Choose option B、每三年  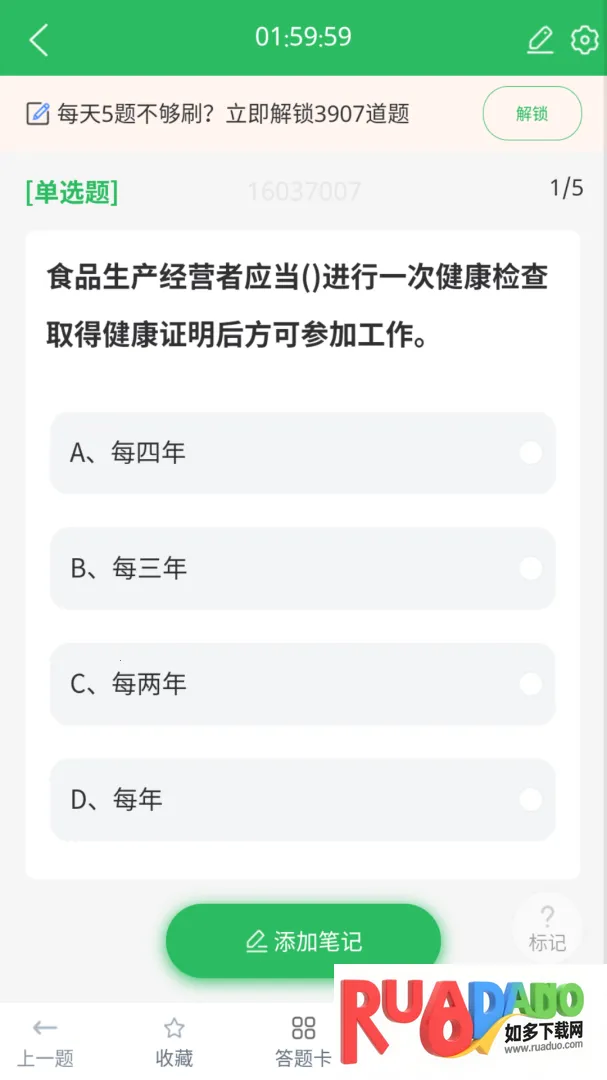tap(302, 569)
